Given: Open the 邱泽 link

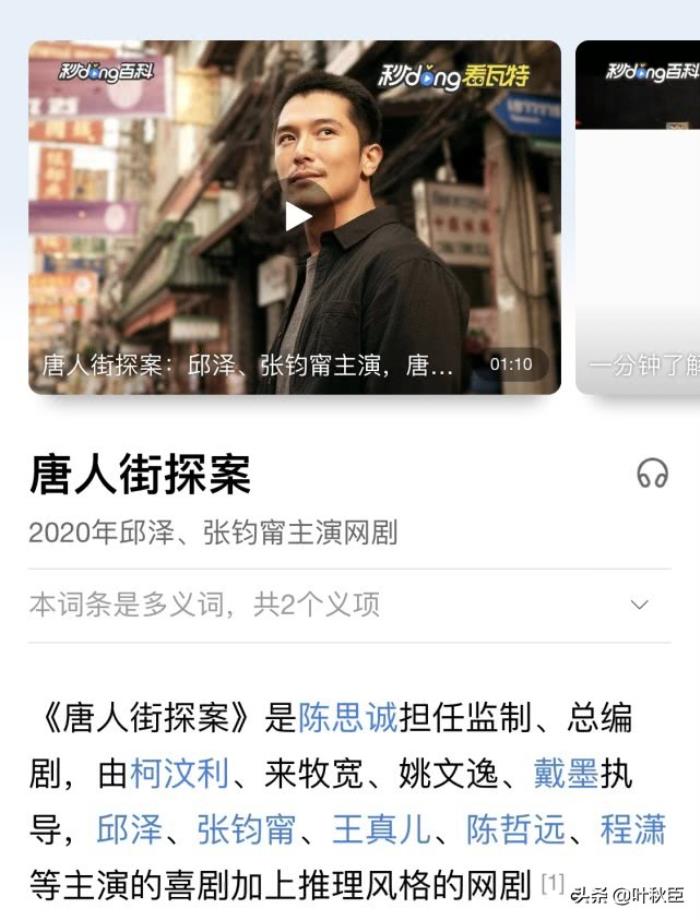Looking at the screenshot, I should pyautogui.click(x=129, y=830).
